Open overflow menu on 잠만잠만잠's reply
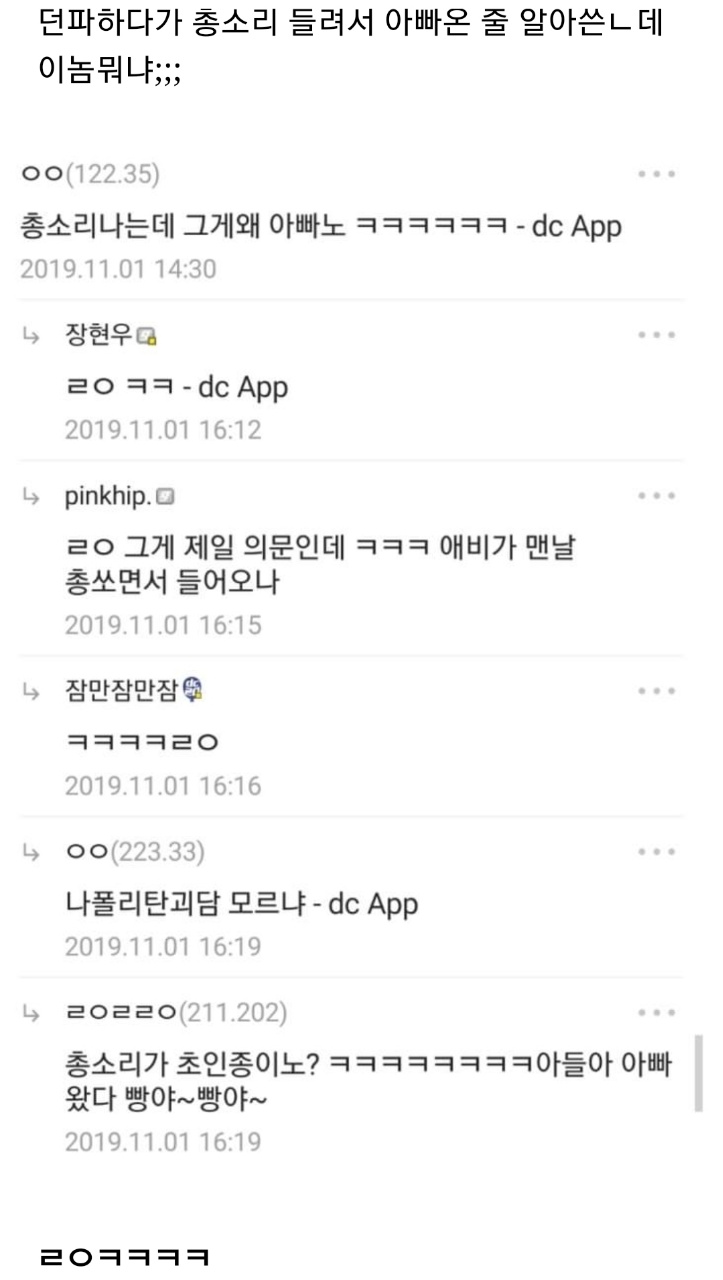The width and height of the screenshot is (723, 1280). coord(657,691)
